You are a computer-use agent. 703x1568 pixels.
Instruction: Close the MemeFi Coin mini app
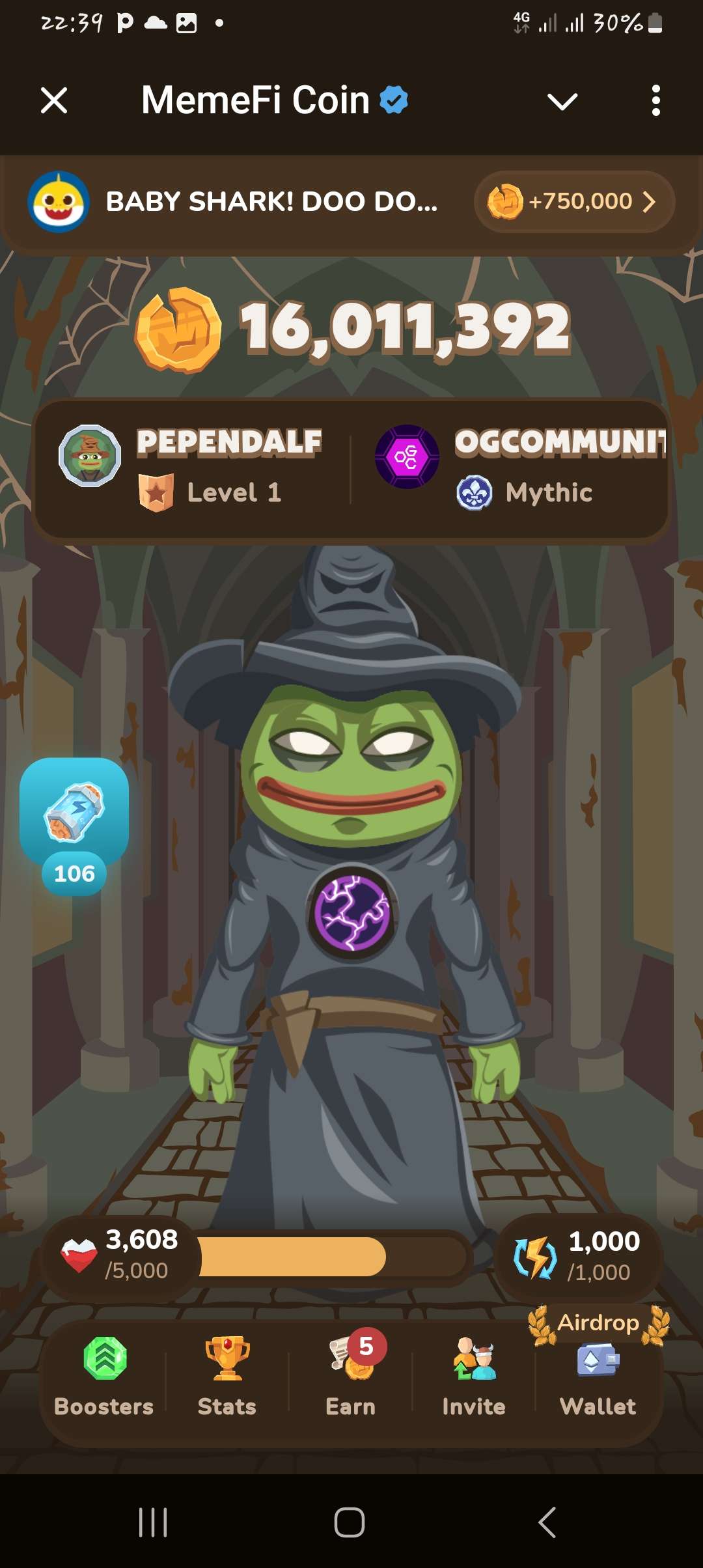point(53,101)
